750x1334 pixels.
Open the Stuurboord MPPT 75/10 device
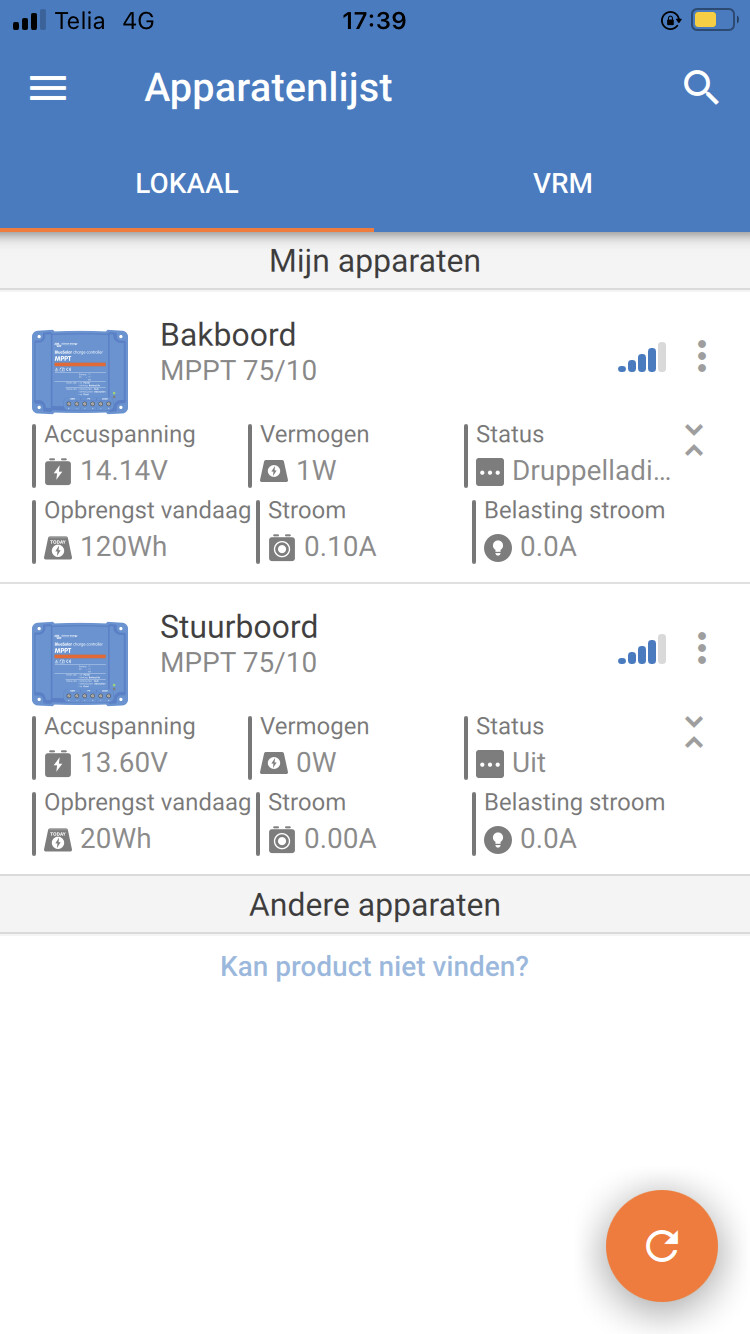click(x=238, y=644)
